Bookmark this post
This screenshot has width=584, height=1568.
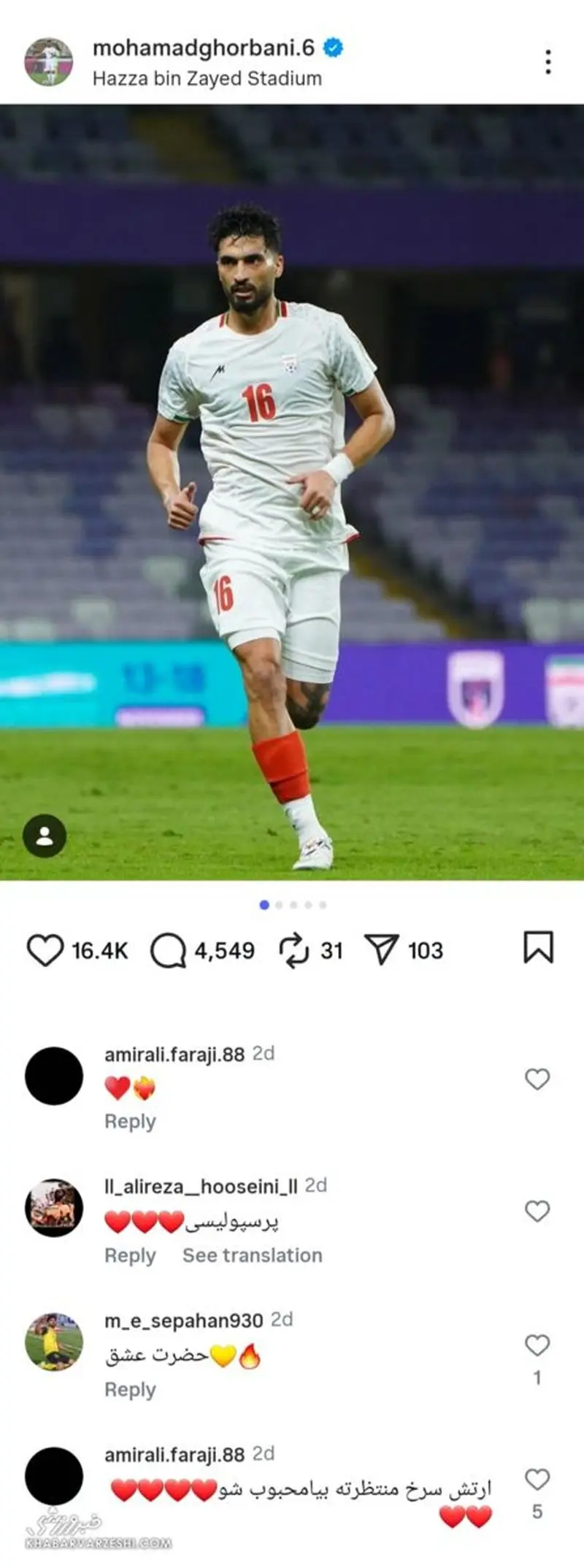pyautogui.click(x=538, y=948)
